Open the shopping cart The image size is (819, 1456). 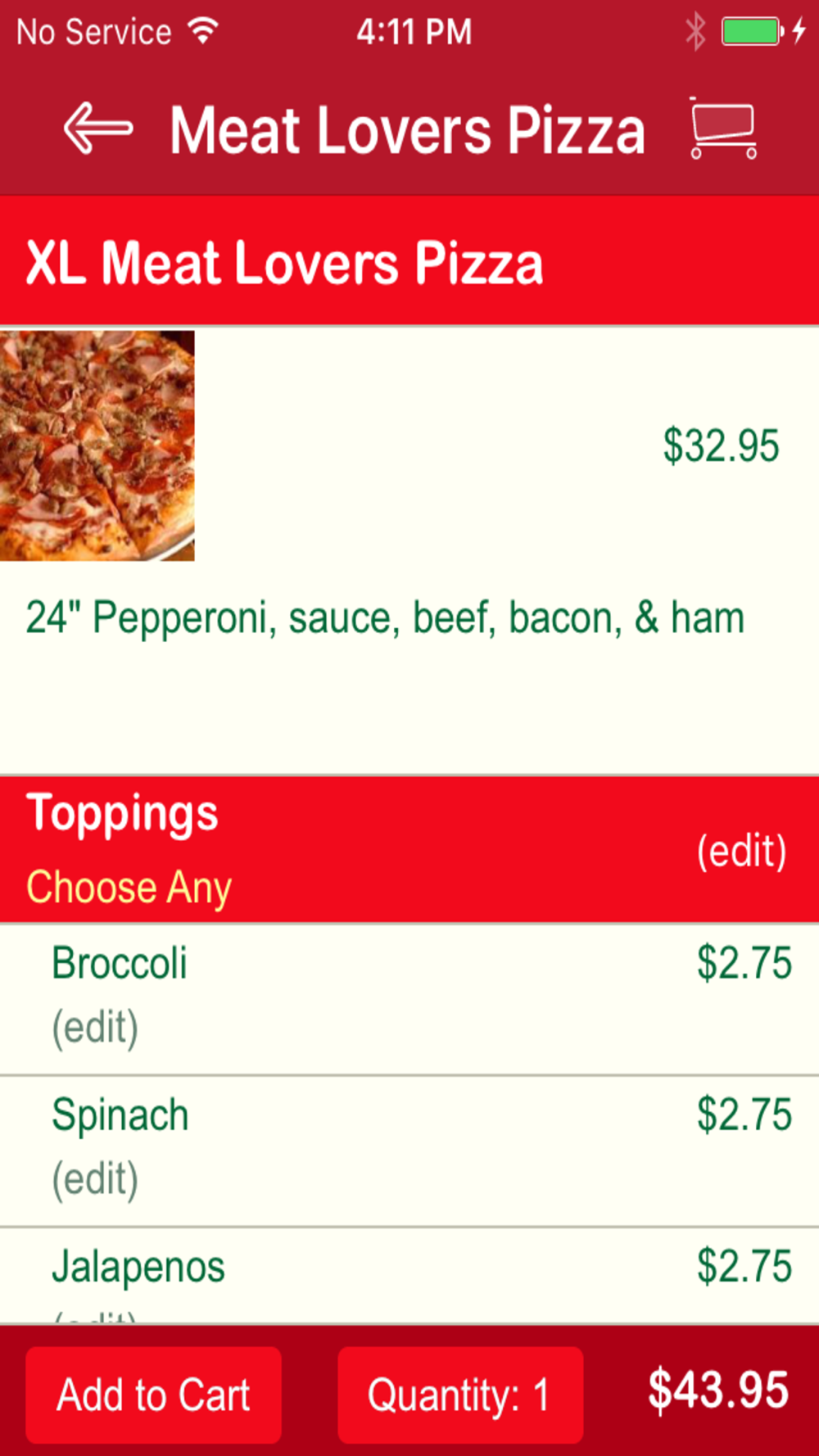click(x=722, y=129)
